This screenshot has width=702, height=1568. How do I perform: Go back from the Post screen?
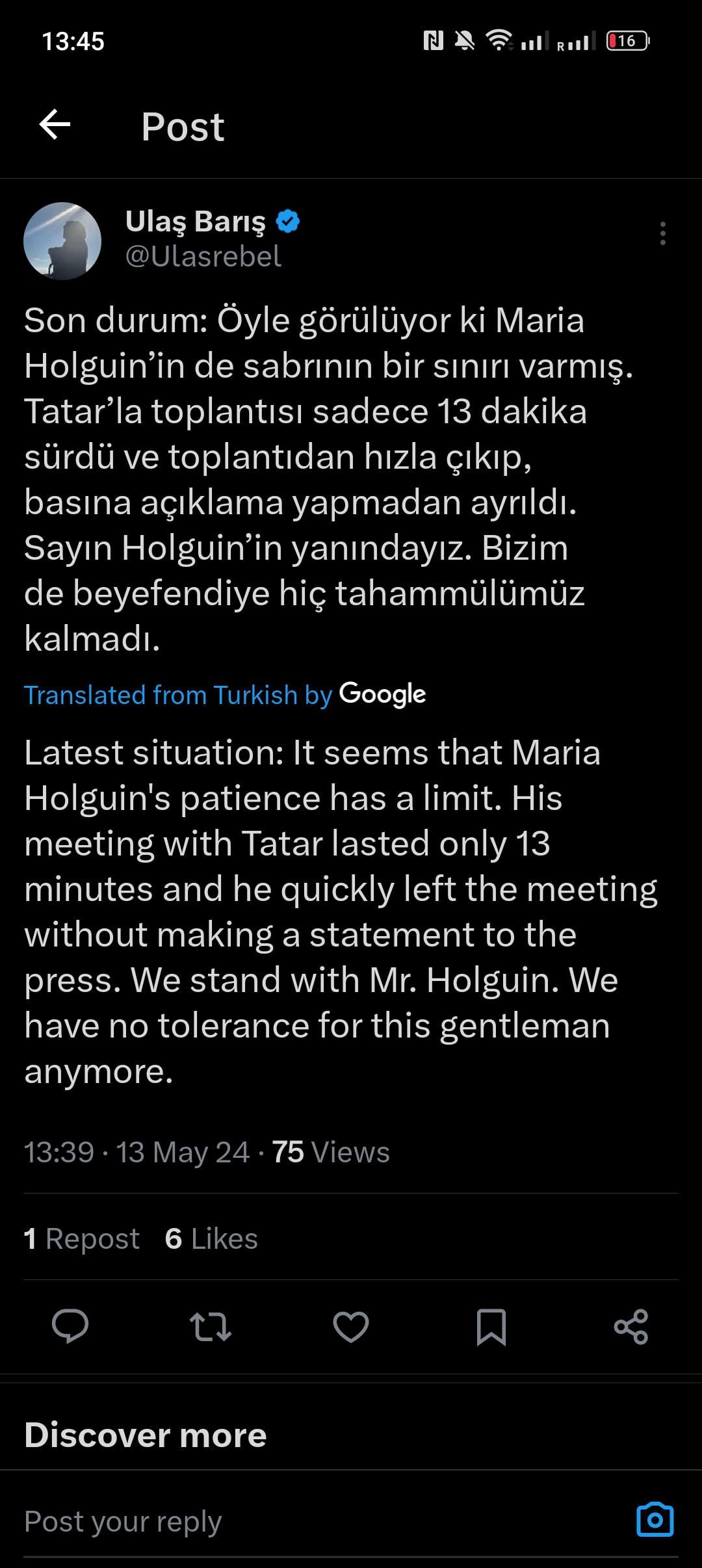(55, 125)
